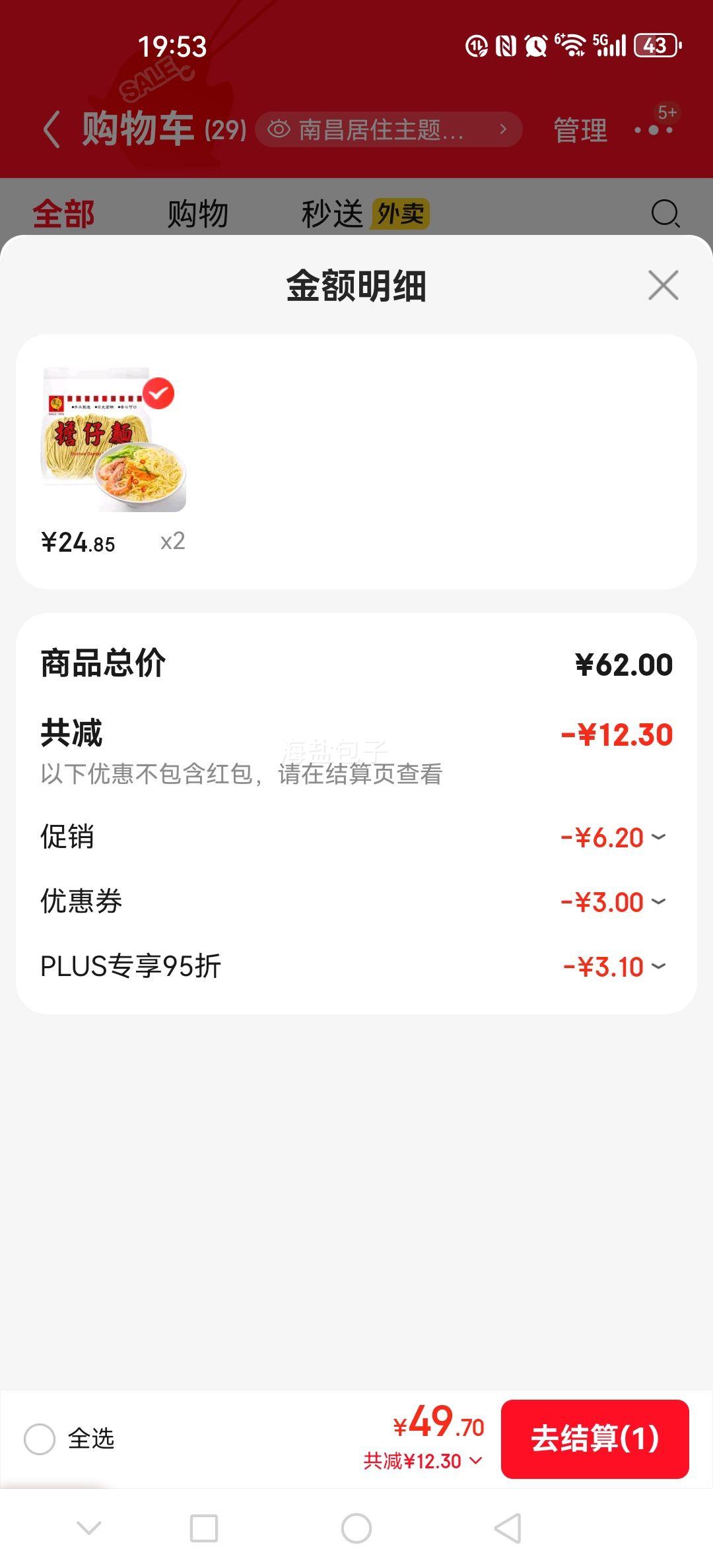Select the 全选 option to select all items
This screenshot has height=1568, width=713.
pyautogui.click(x=40, y=1440)
